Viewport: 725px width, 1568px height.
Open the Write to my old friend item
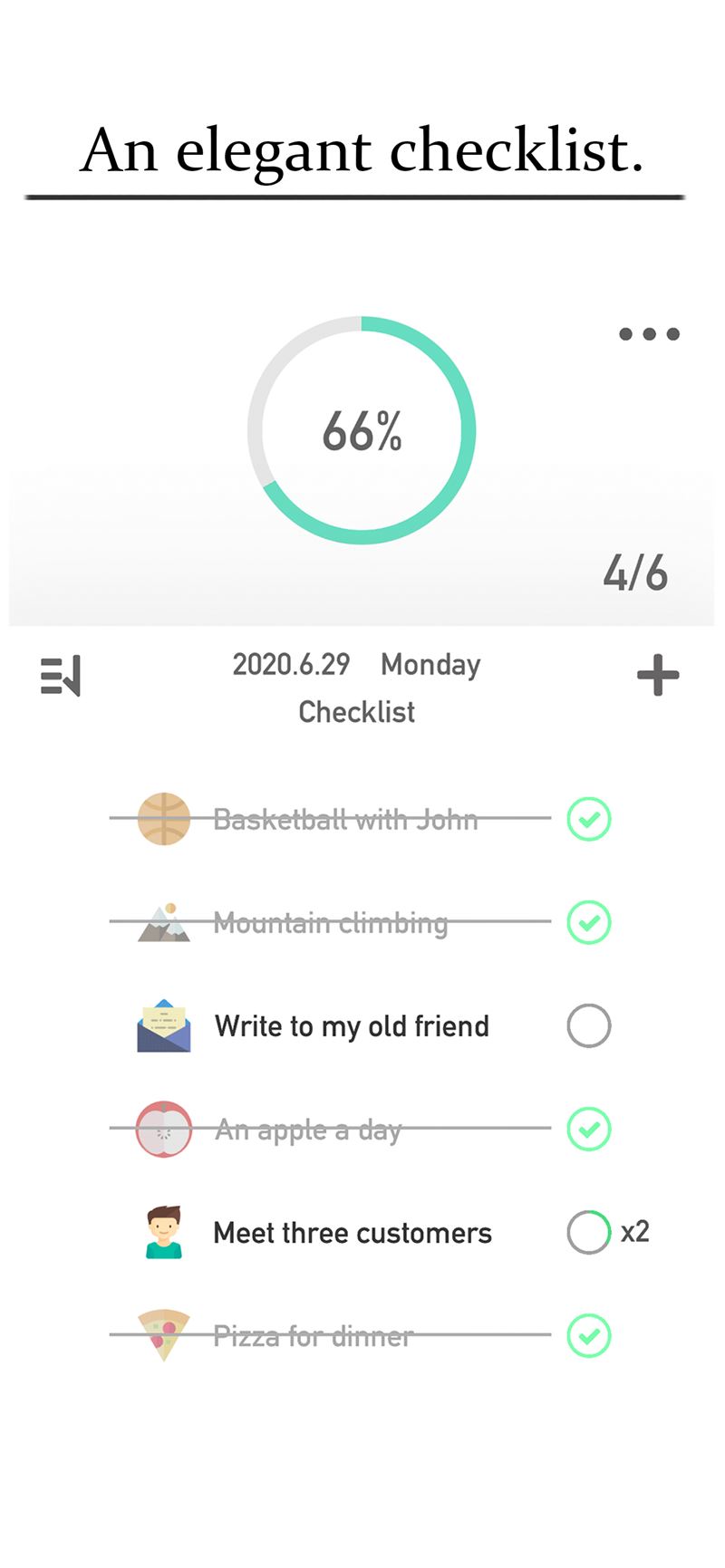pos(352,1026)
